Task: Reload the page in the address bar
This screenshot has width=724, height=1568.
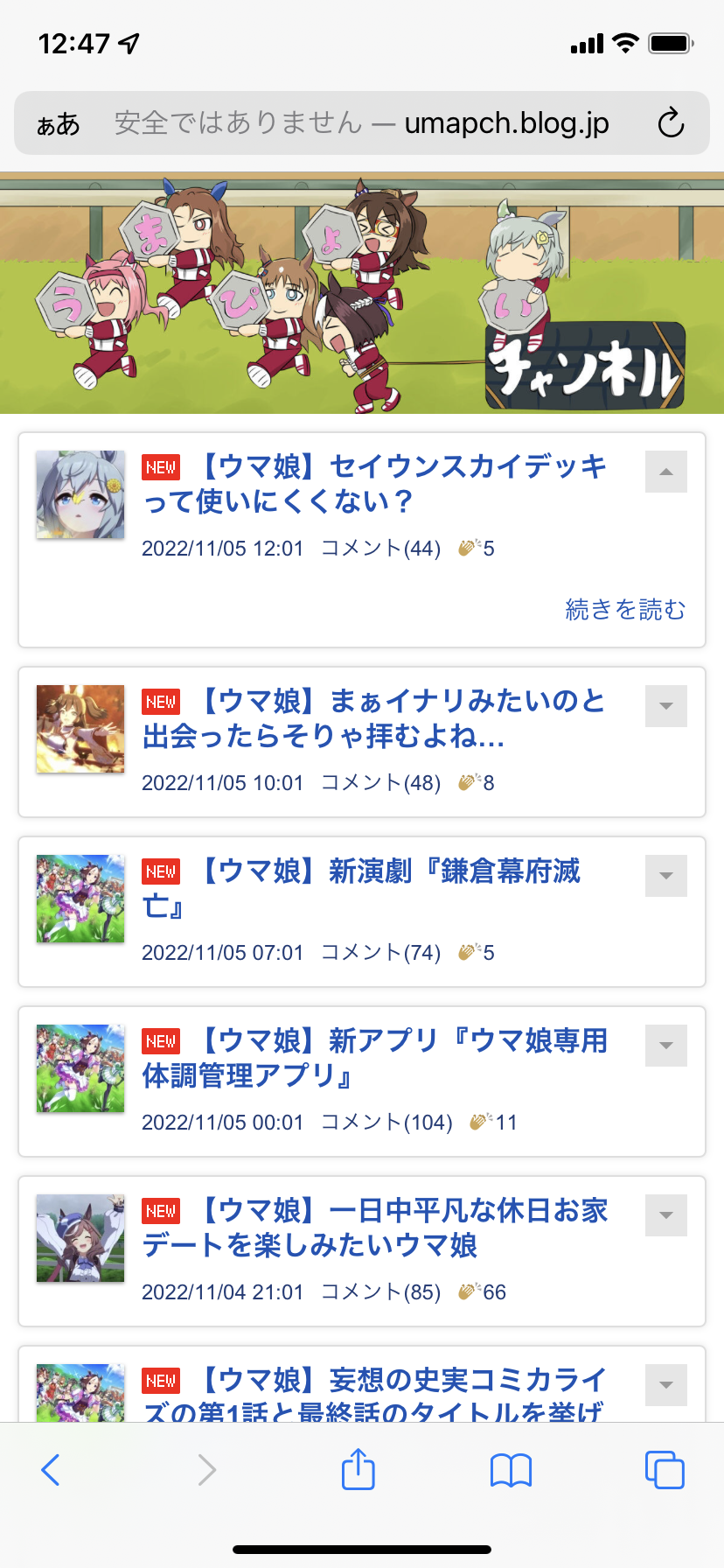Action: tap(671, 123)
